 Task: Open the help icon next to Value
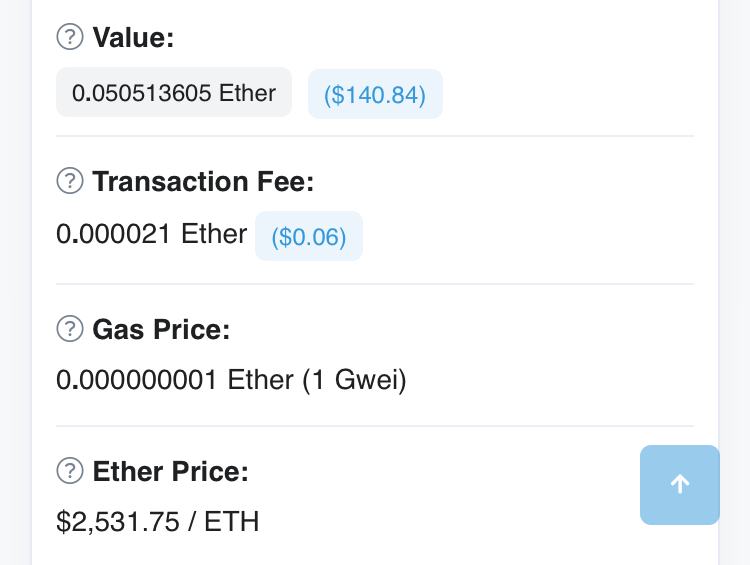click(x=70, y=38)
